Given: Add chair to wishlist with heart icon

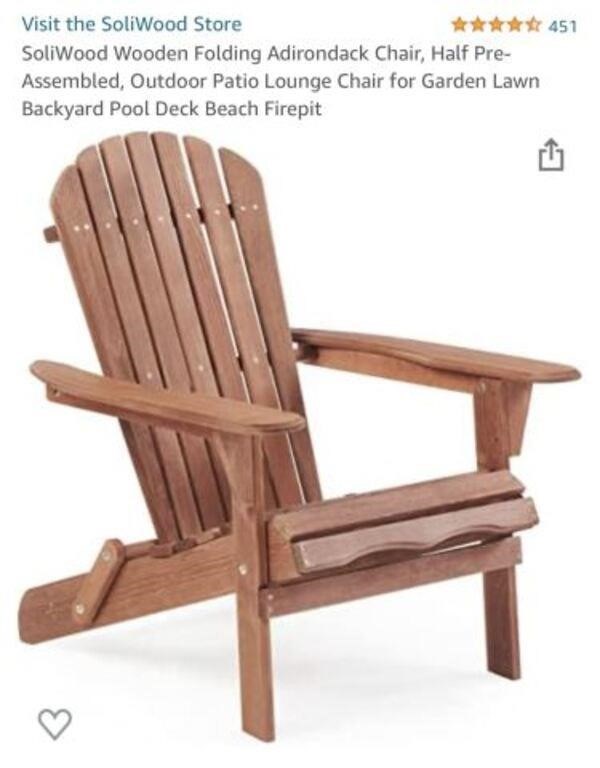Looking at the screenshot, I should (54, 724).
